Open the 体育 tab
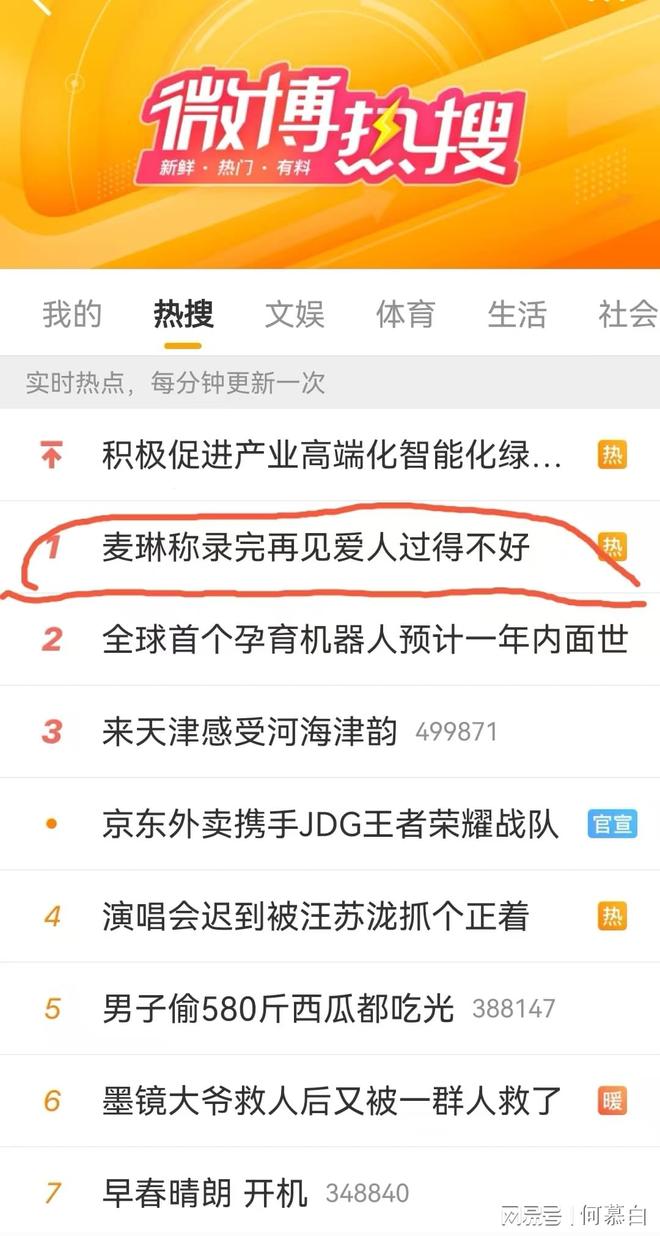 coord(406,314)
